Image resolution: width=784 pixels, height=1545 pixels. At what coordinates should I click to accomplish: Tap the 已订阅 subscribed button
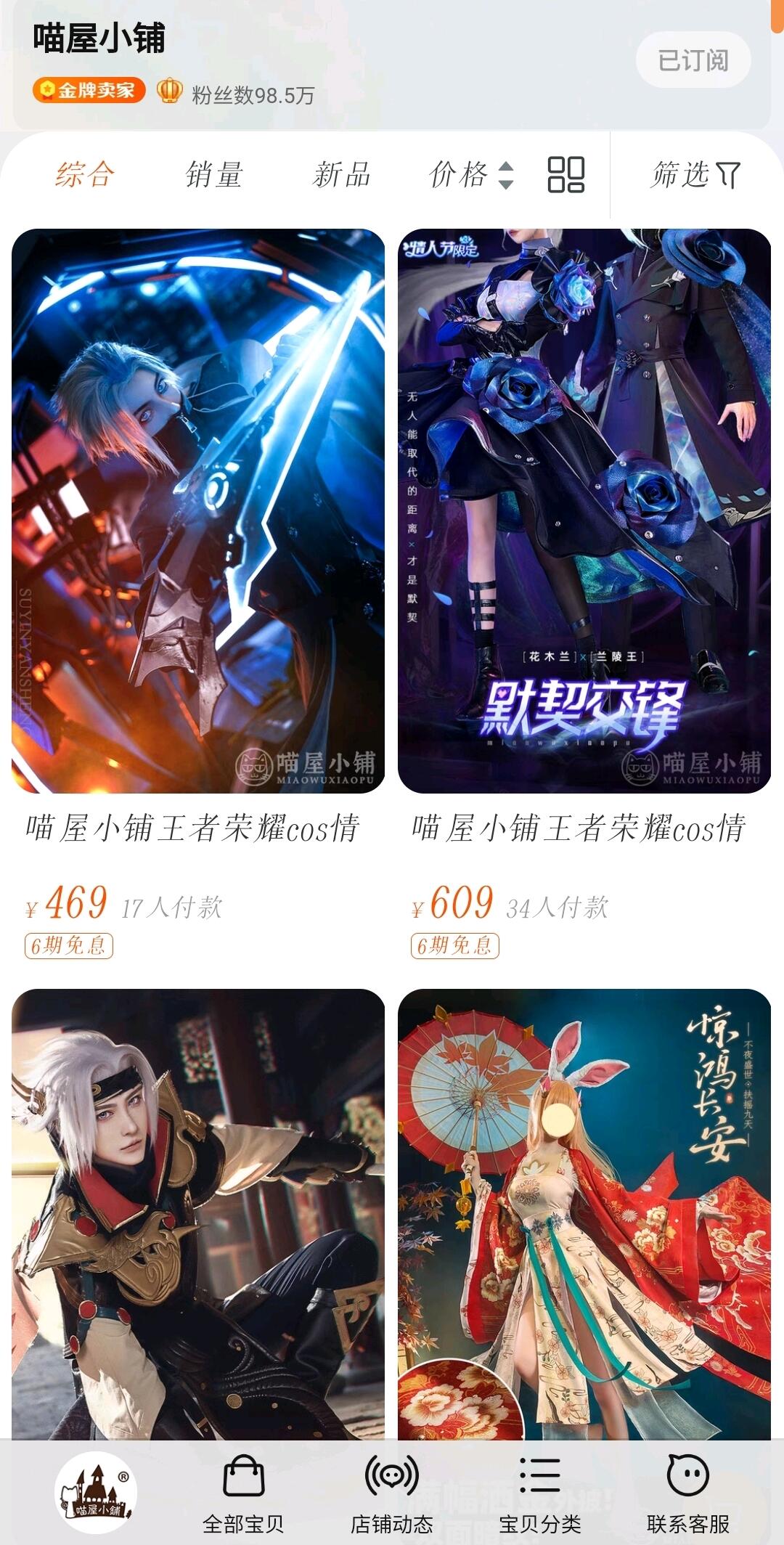point(693,60)
